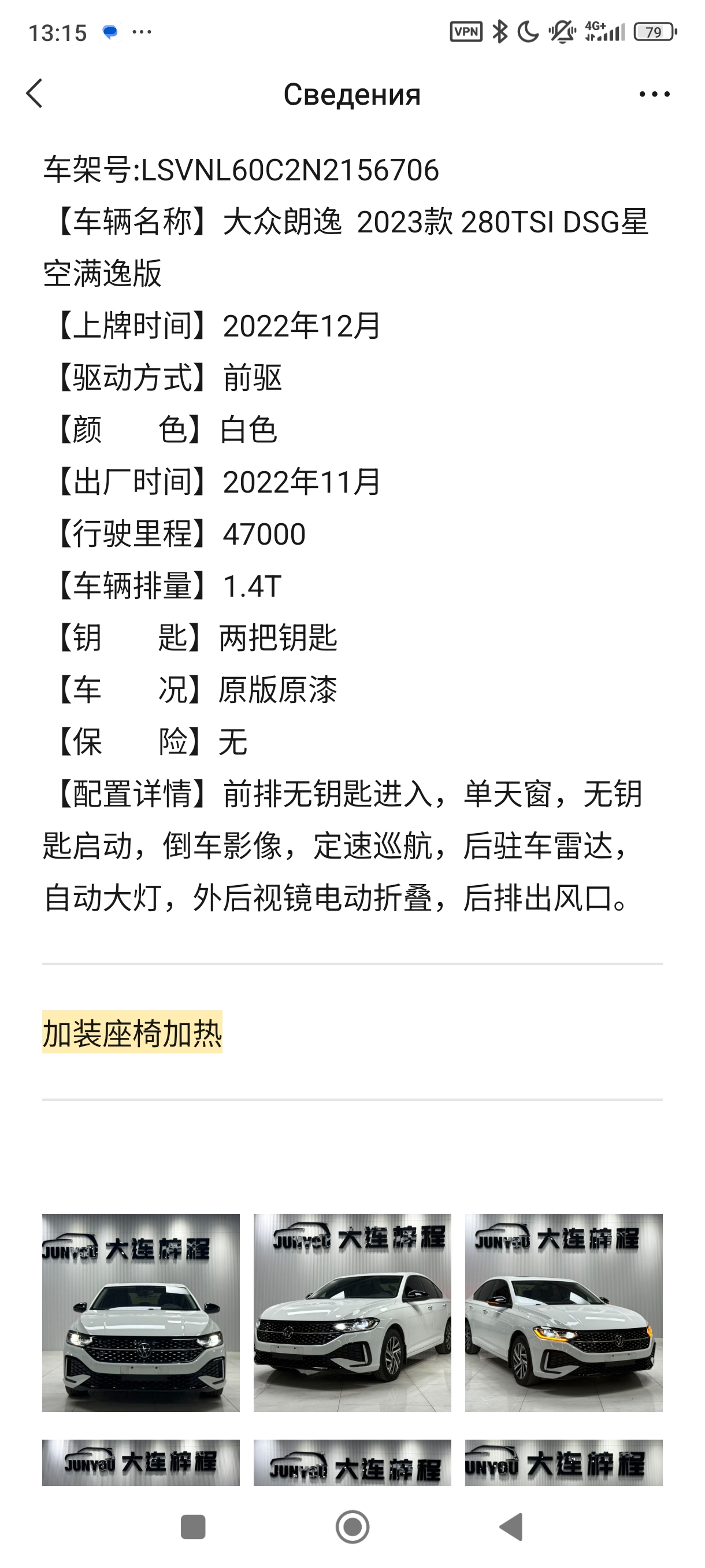Open the three-dot overflow menu
705x1568 pixels.
click(x=654, y=94)
